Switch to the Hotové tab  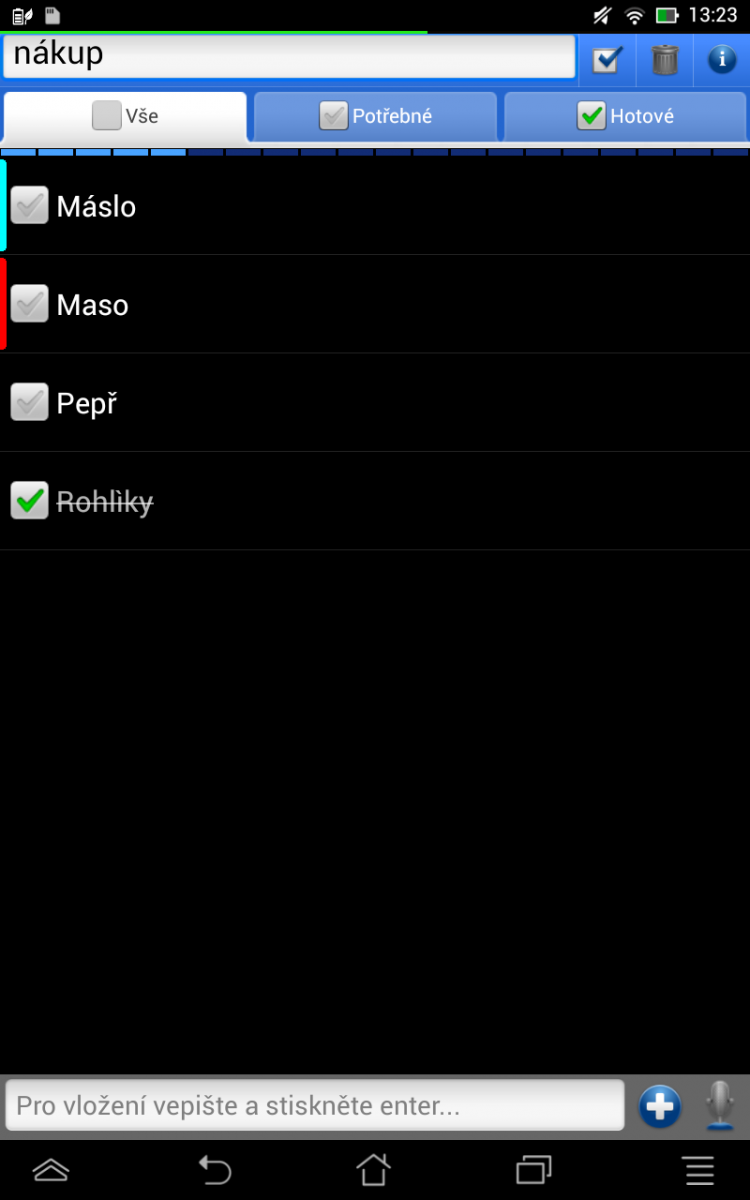tap(626, 117)
